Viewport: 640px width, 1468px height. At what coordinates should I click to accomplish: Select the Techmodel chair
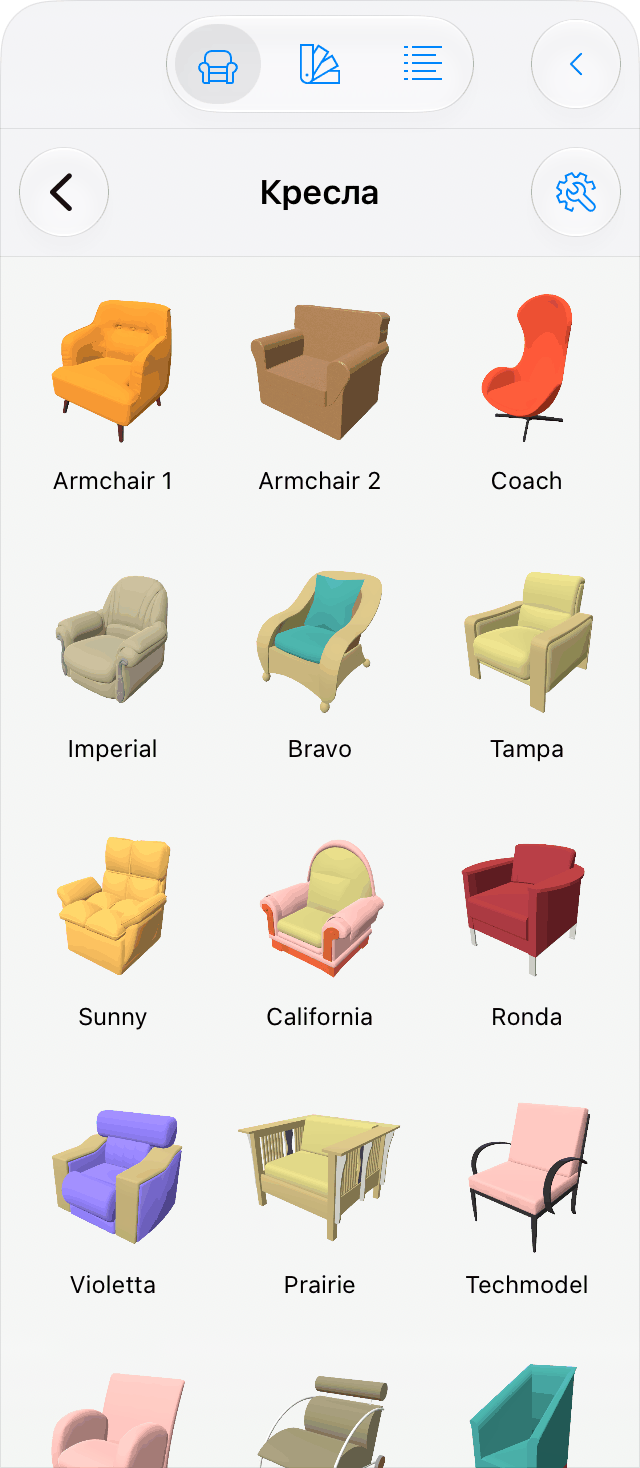pos(527,1199)
